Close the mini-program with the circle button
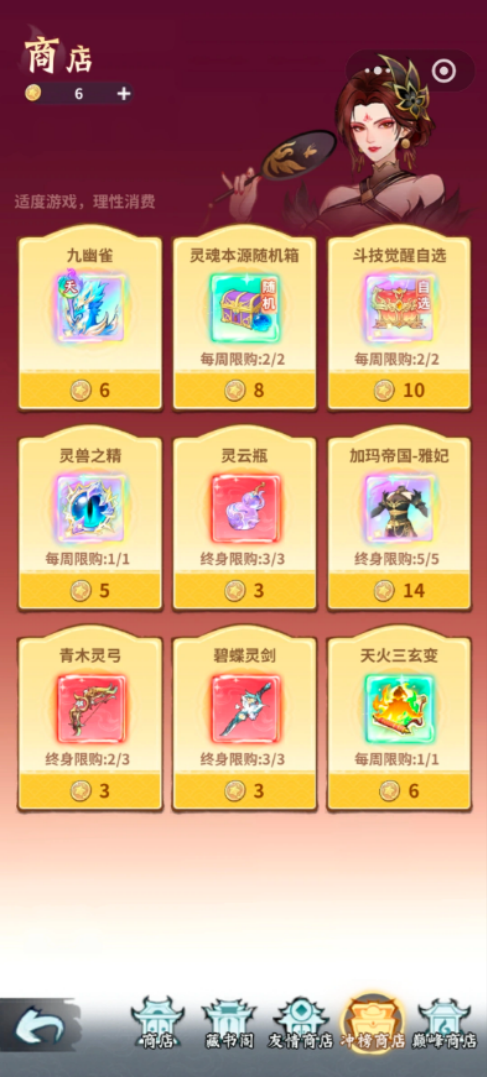The width and height of the screenshot is (487, 1077). tap(444, 70)
